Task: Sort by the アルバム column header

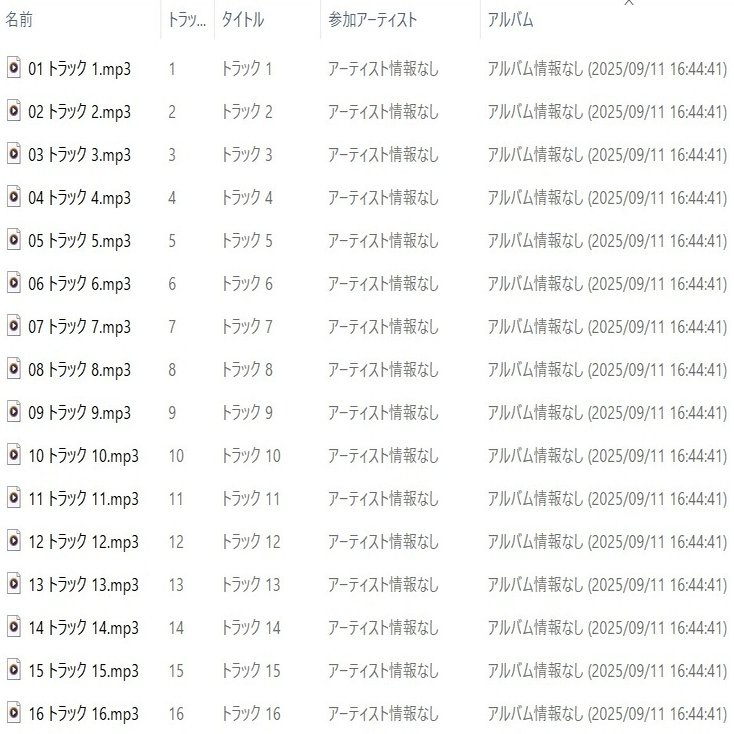Action: pyautogui.click(x=510, y=20)
